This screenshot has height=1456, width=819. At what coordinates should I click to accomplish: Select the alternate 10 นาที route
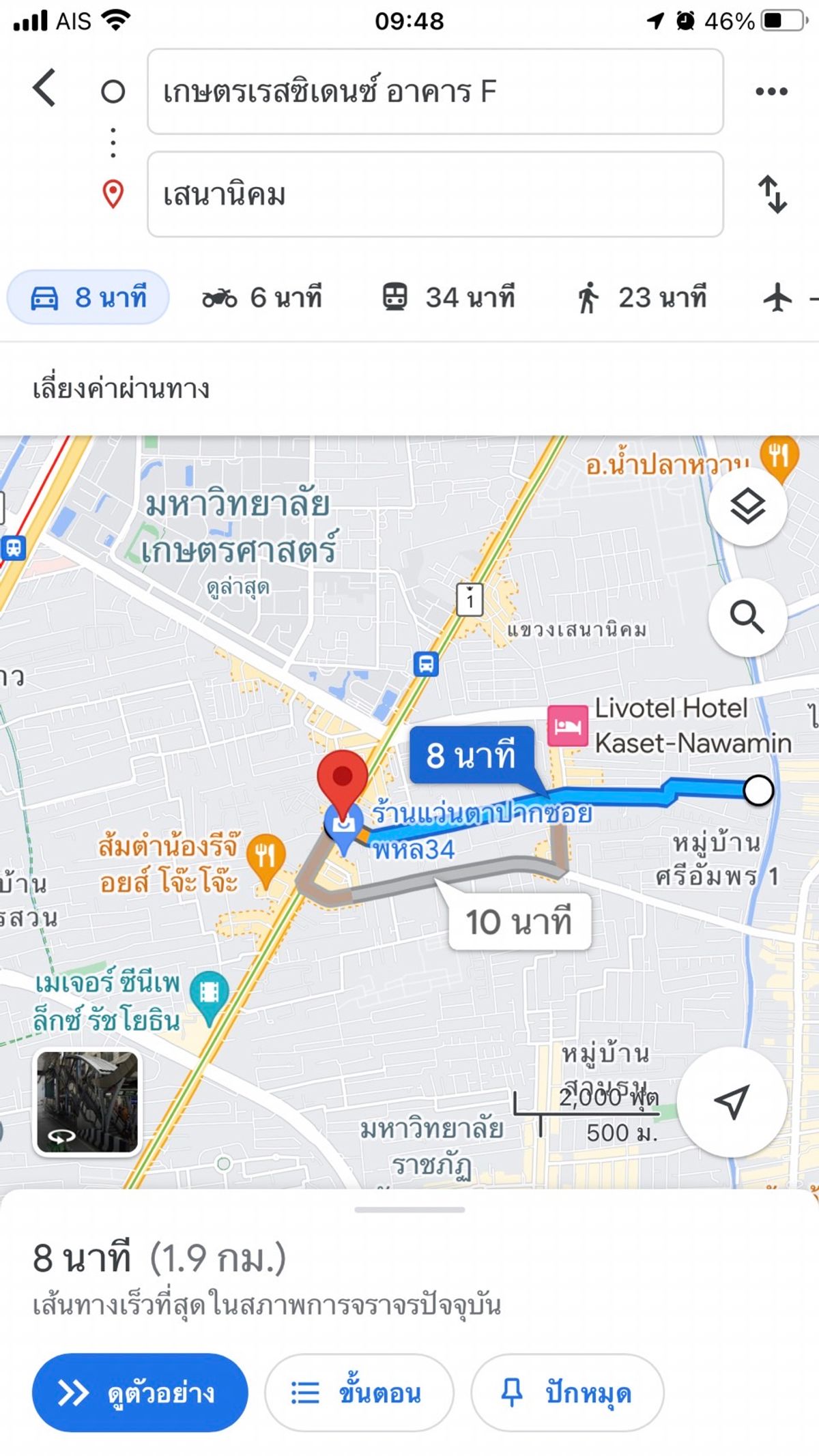tap(519, 922)
